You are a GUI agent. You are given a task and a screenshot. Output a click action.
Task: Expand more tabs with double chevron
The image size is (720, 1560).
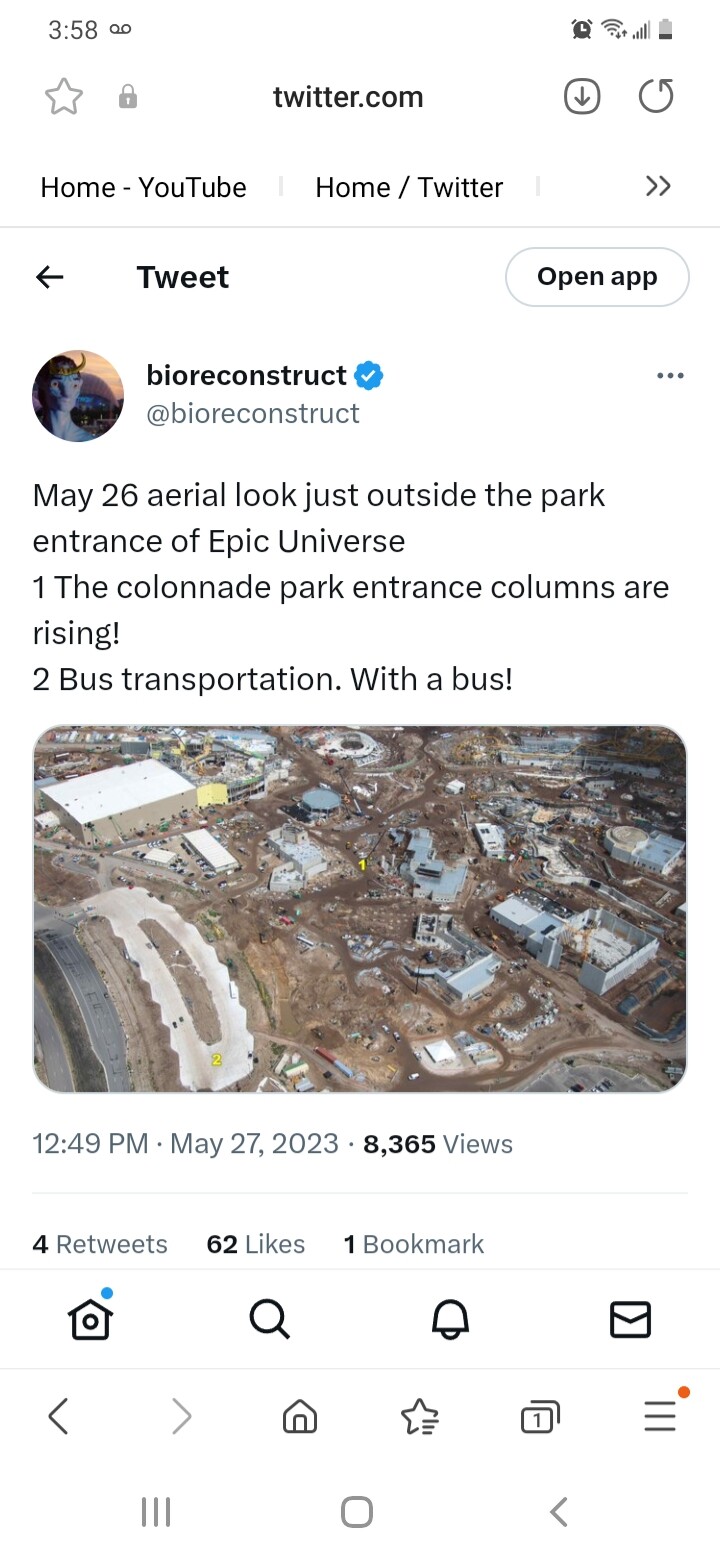(x=658, y=186)
